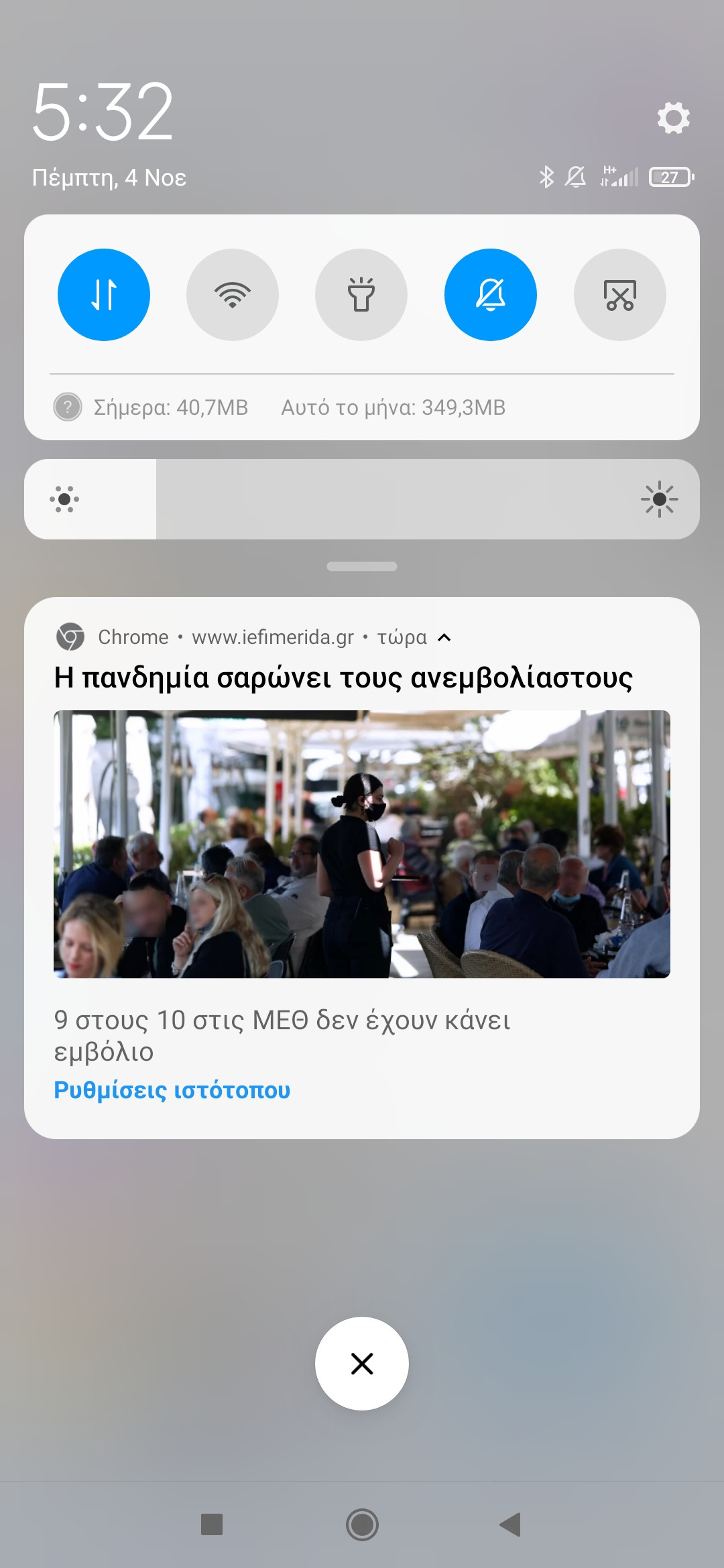Go to the home screen
This screenshot has width=724, height=1568.
(x=362, y=1525)
